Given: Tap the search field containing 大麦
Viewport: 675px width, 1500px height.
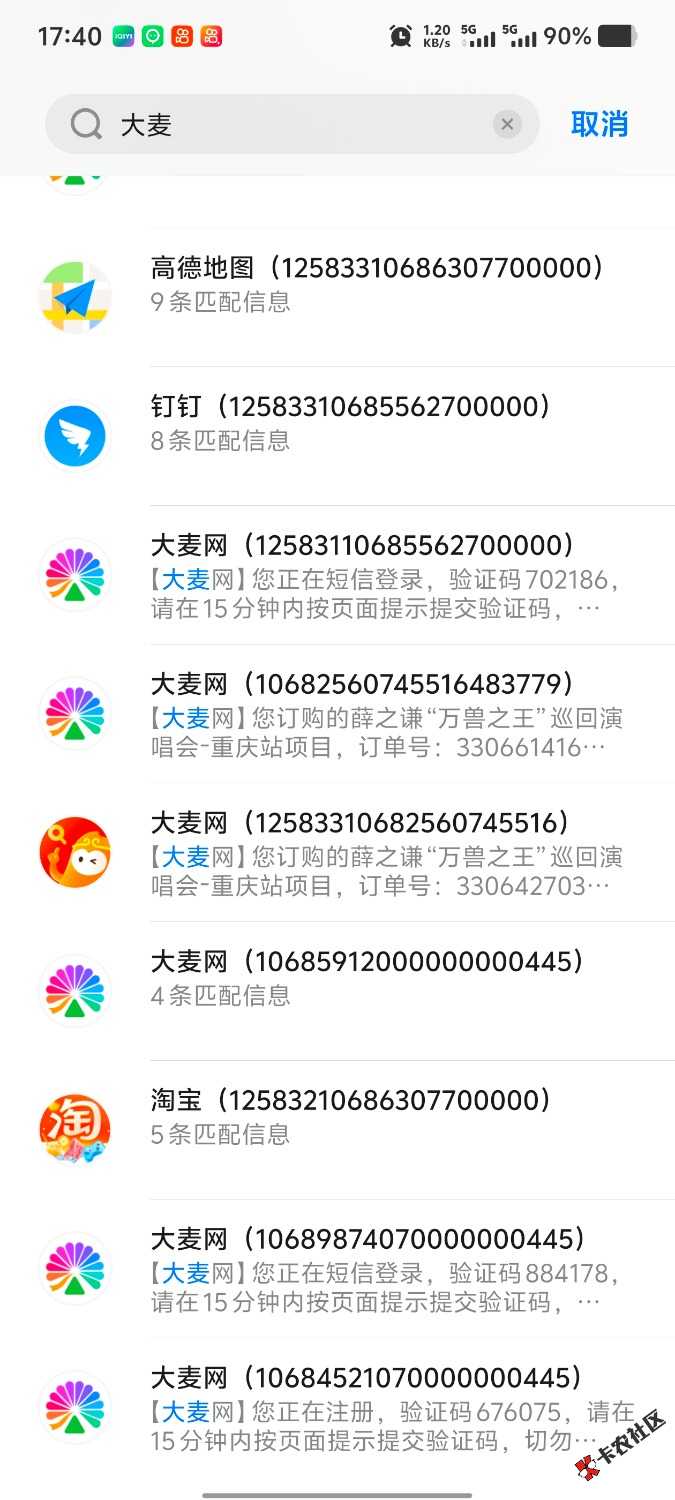Looking at the screenshot, I should coord(292,124).
